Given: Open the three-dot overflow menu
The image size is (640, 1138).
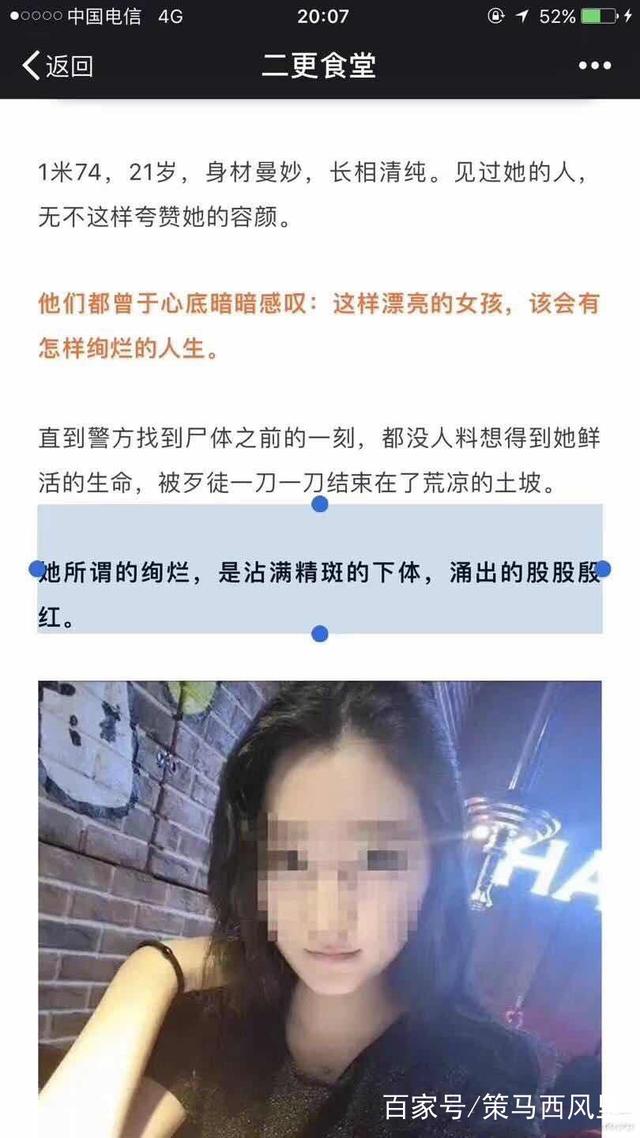Looking at the screenshot, I should tap(594, 66).
